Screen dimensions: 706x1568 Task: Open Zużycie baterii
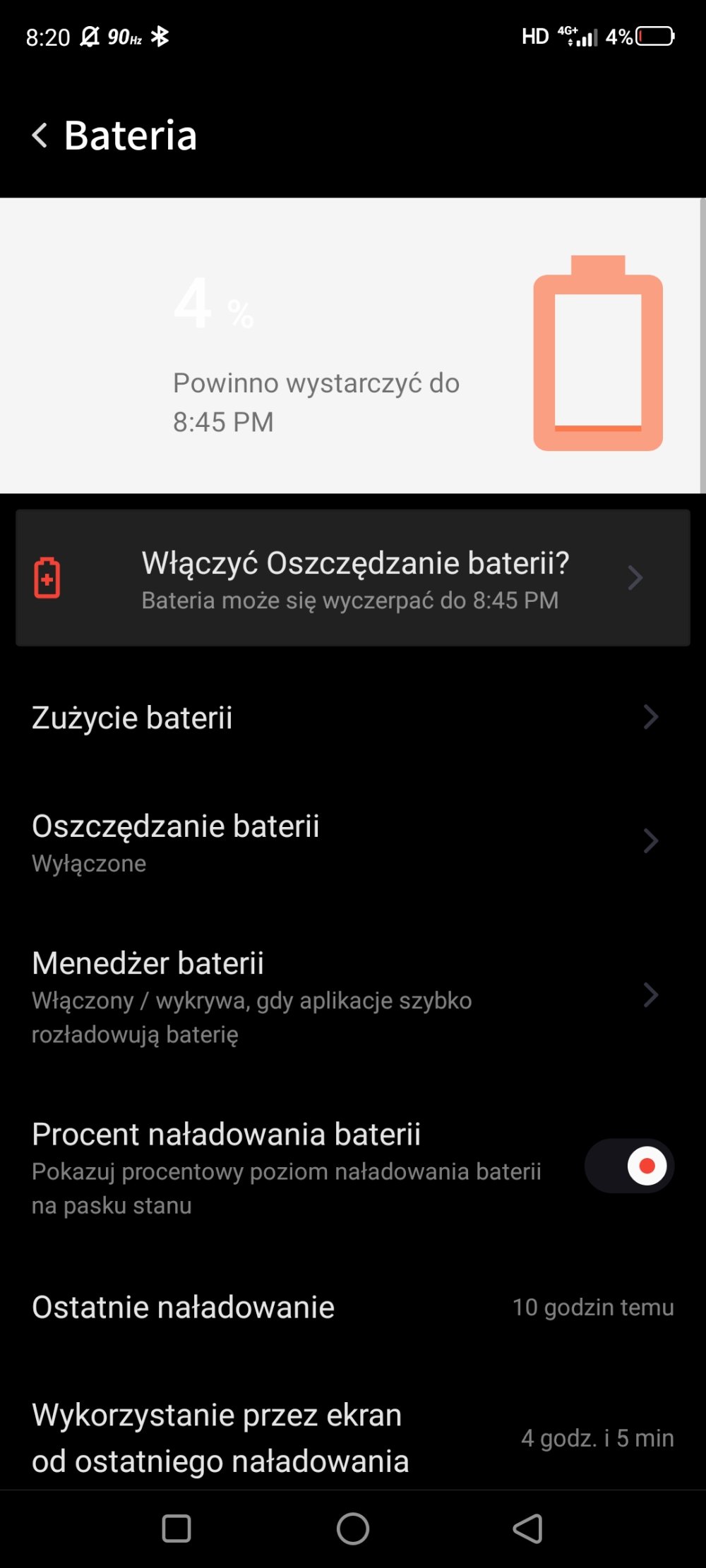pos(353,717)
